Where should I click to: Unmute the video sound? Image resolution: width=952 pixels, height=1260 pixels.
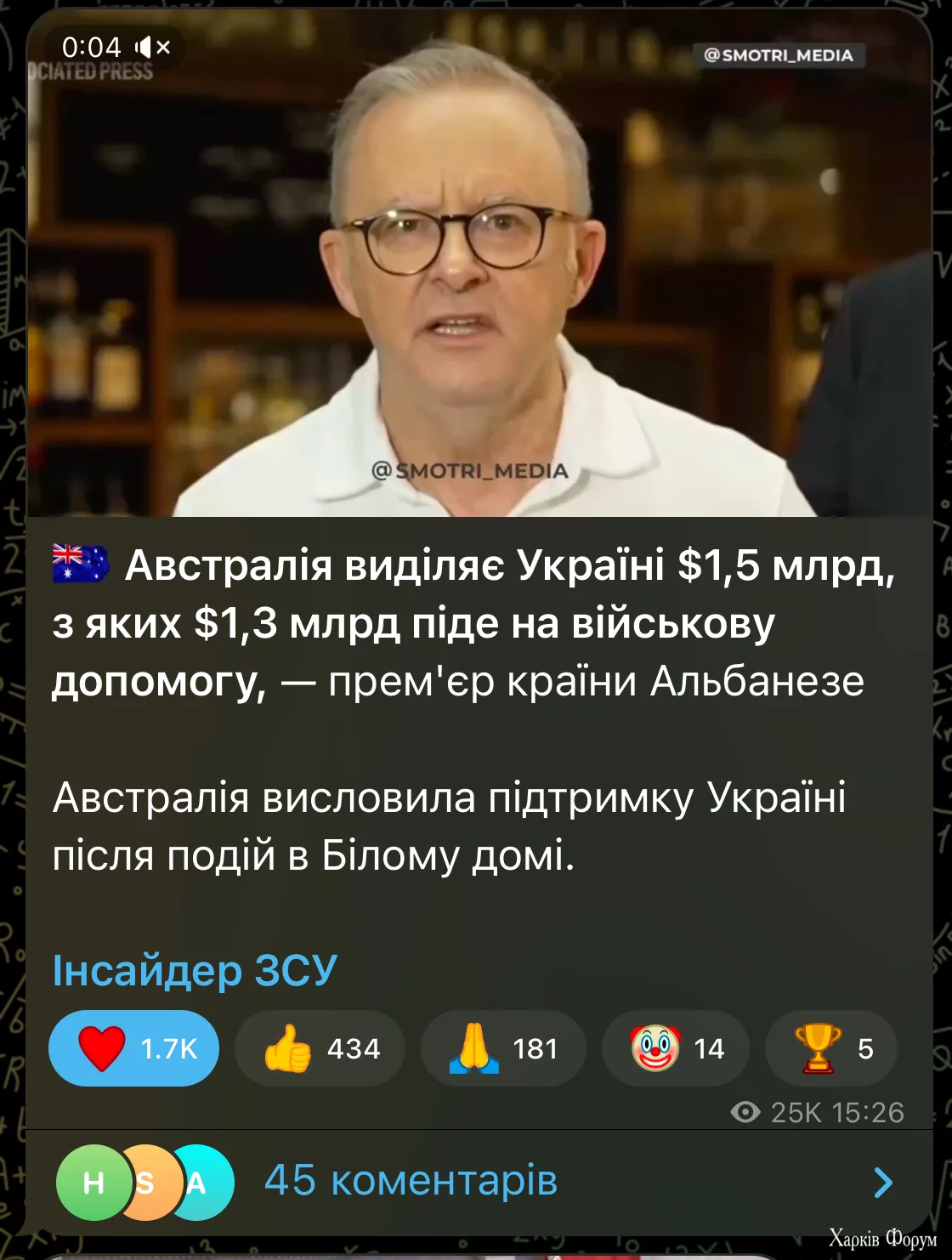point(153,47)
